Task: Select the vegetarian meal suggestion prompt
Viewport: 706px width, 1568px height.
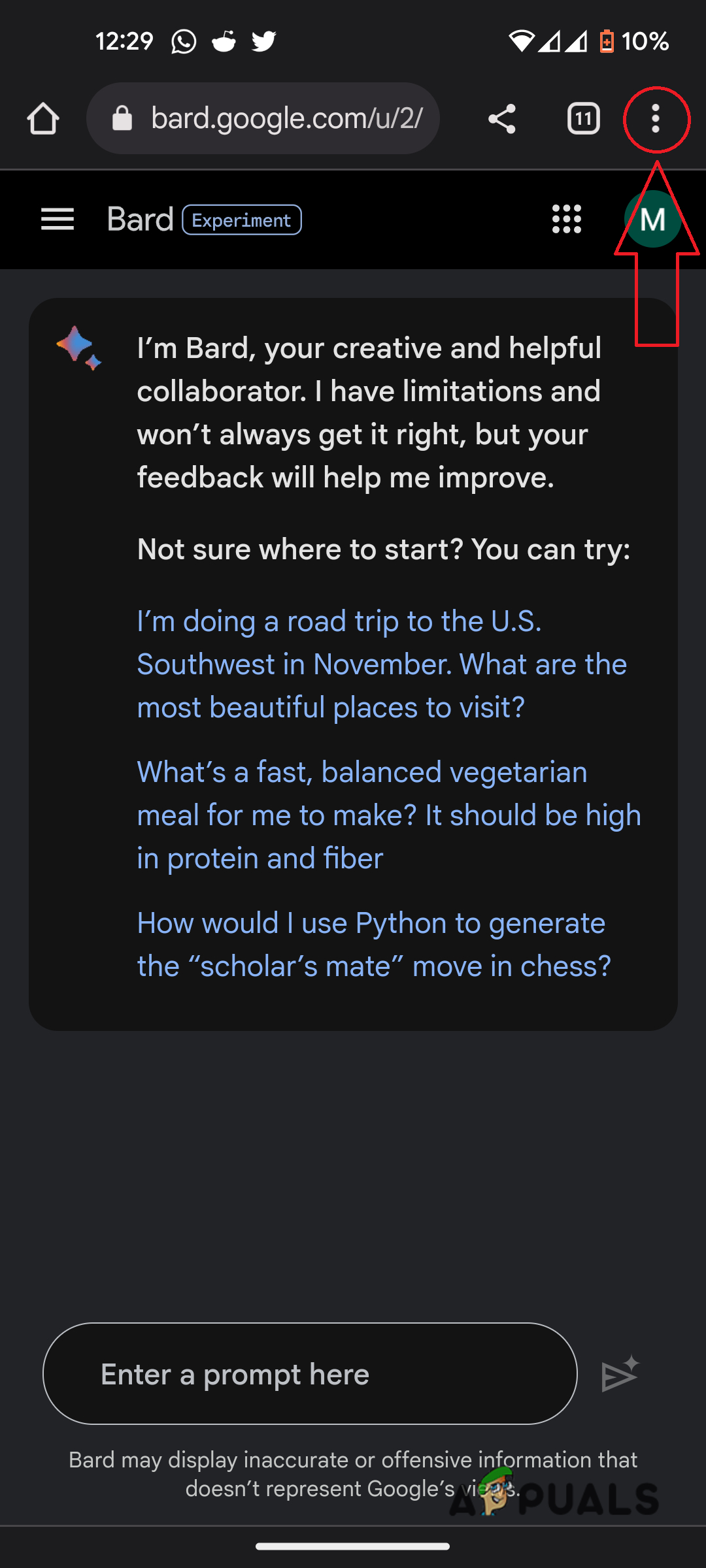Action: (388, 815)
